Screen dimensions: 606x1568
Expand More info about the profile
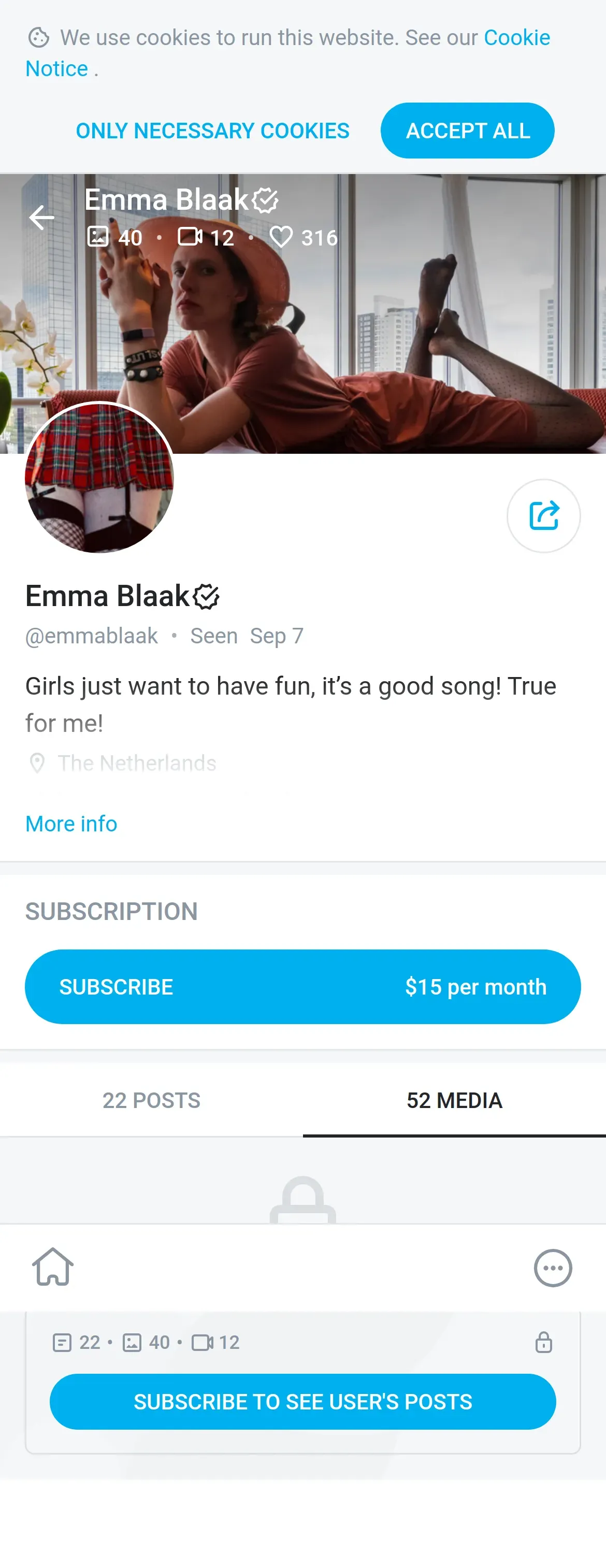pos(71,824)
